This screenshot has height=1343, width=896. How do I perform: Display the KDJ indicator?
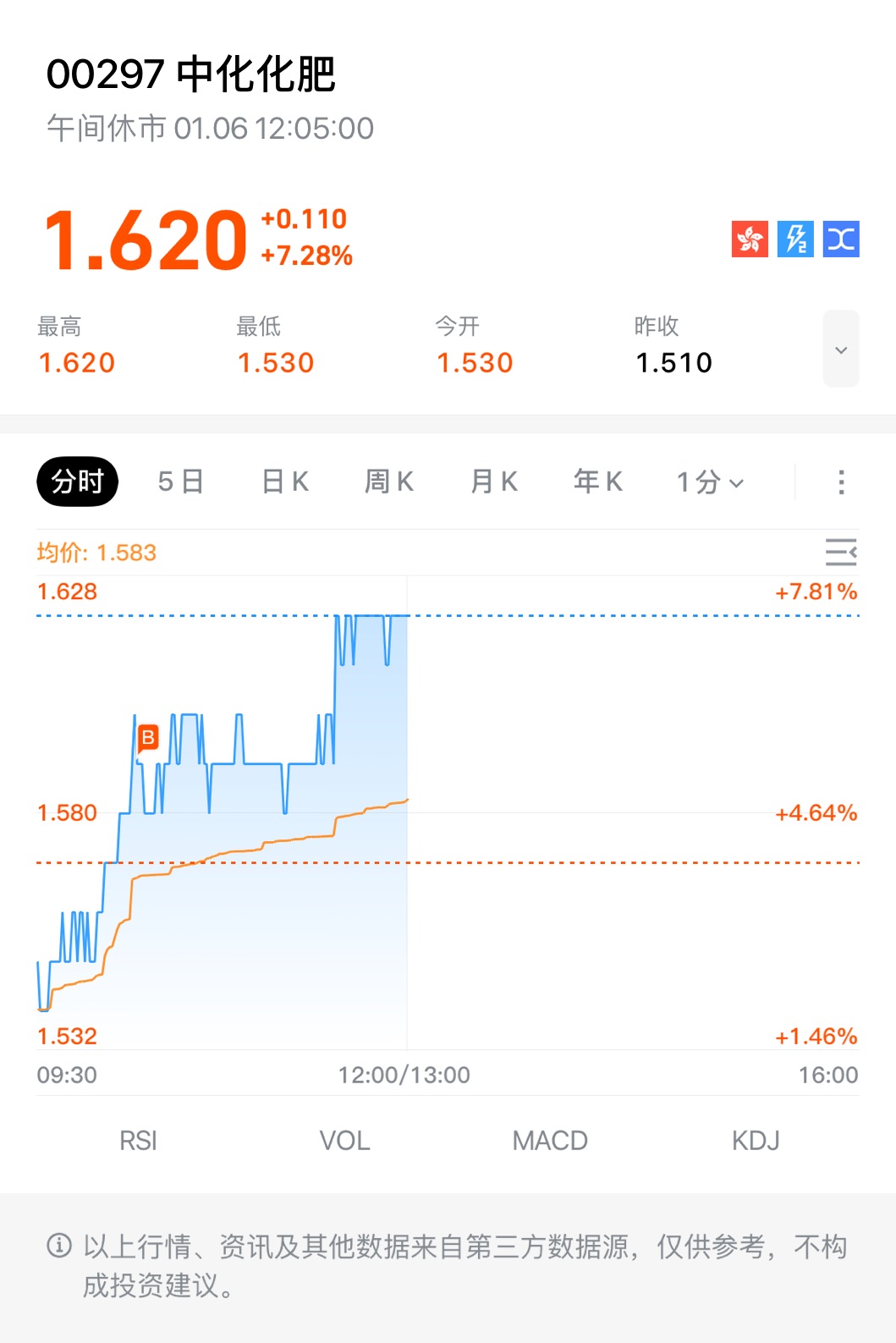point(756,1141)
